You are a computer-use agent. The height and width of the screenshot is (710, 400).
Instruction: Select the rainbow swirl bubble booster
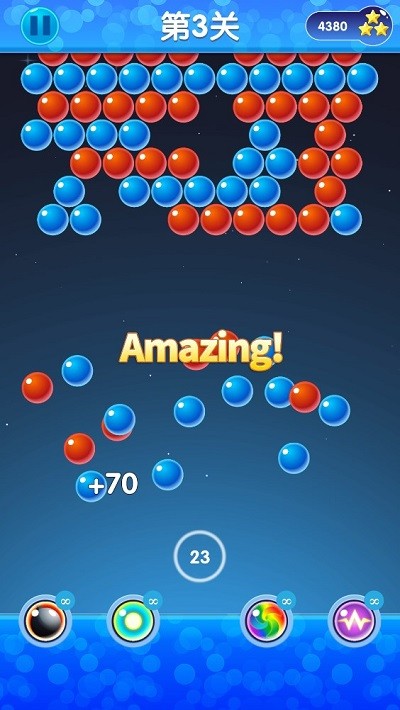point(266,620)
